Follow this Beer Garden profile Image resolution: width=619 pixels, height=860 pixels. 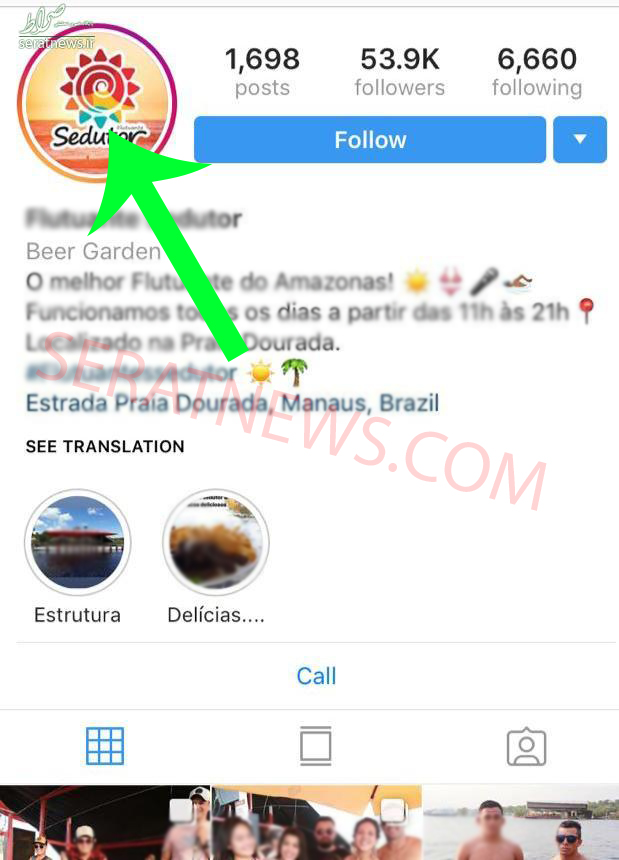pos(370,140)
